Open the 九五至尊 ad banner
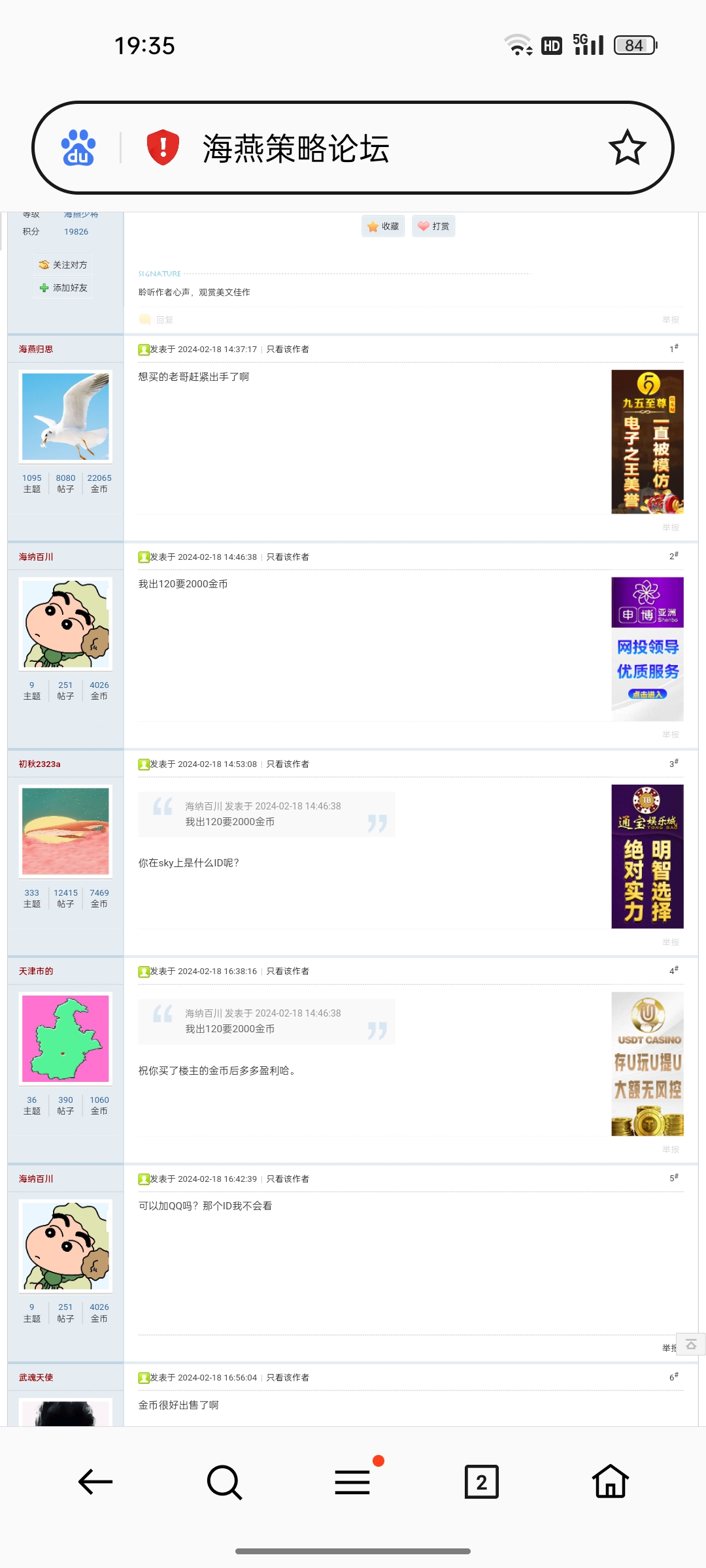The height and width of the screenshot is (1568, 706). pos(647,442)
